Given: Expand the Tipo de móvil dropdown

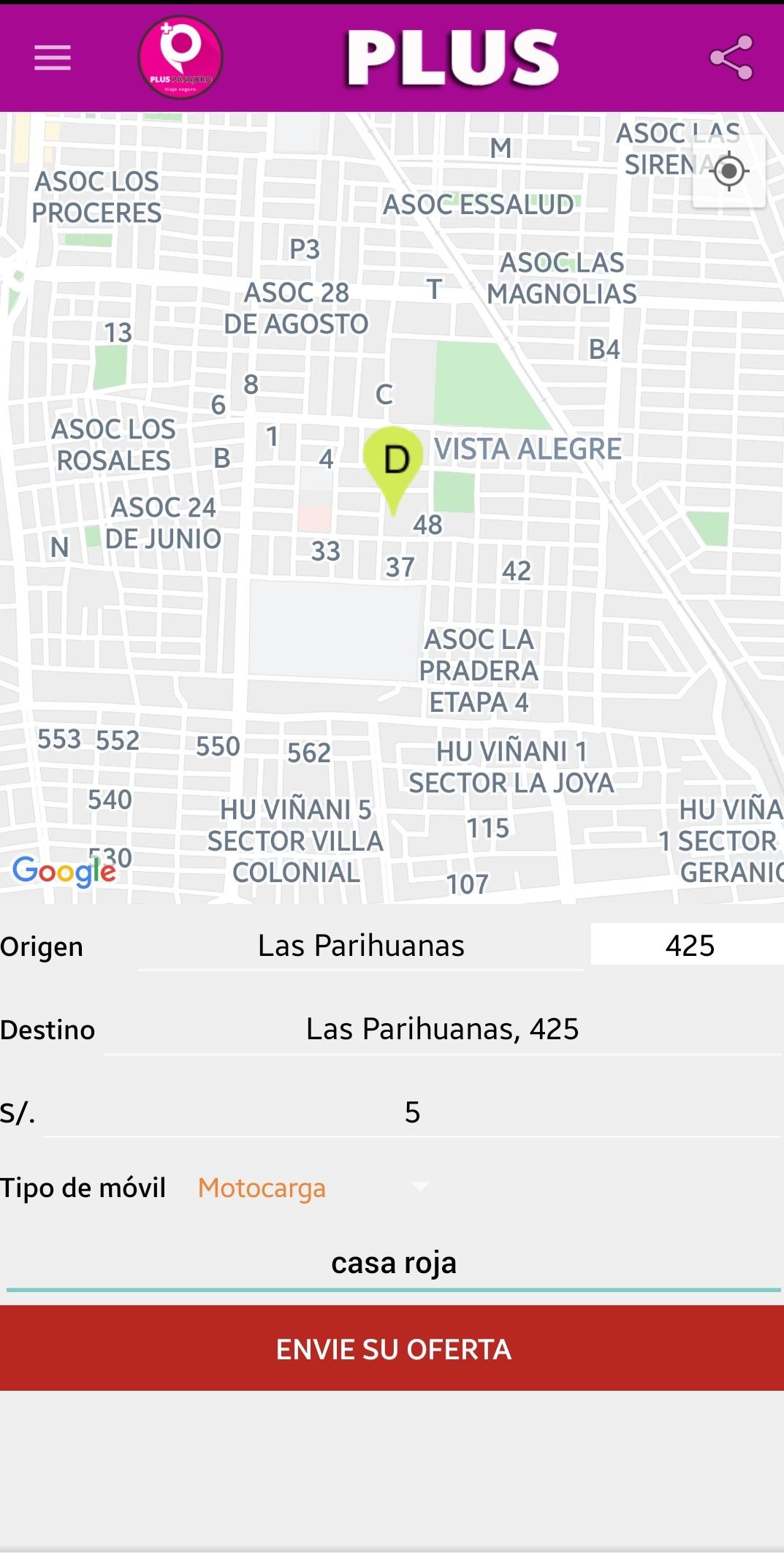Looking at the screenshot, I should [x=314, y=1188].
